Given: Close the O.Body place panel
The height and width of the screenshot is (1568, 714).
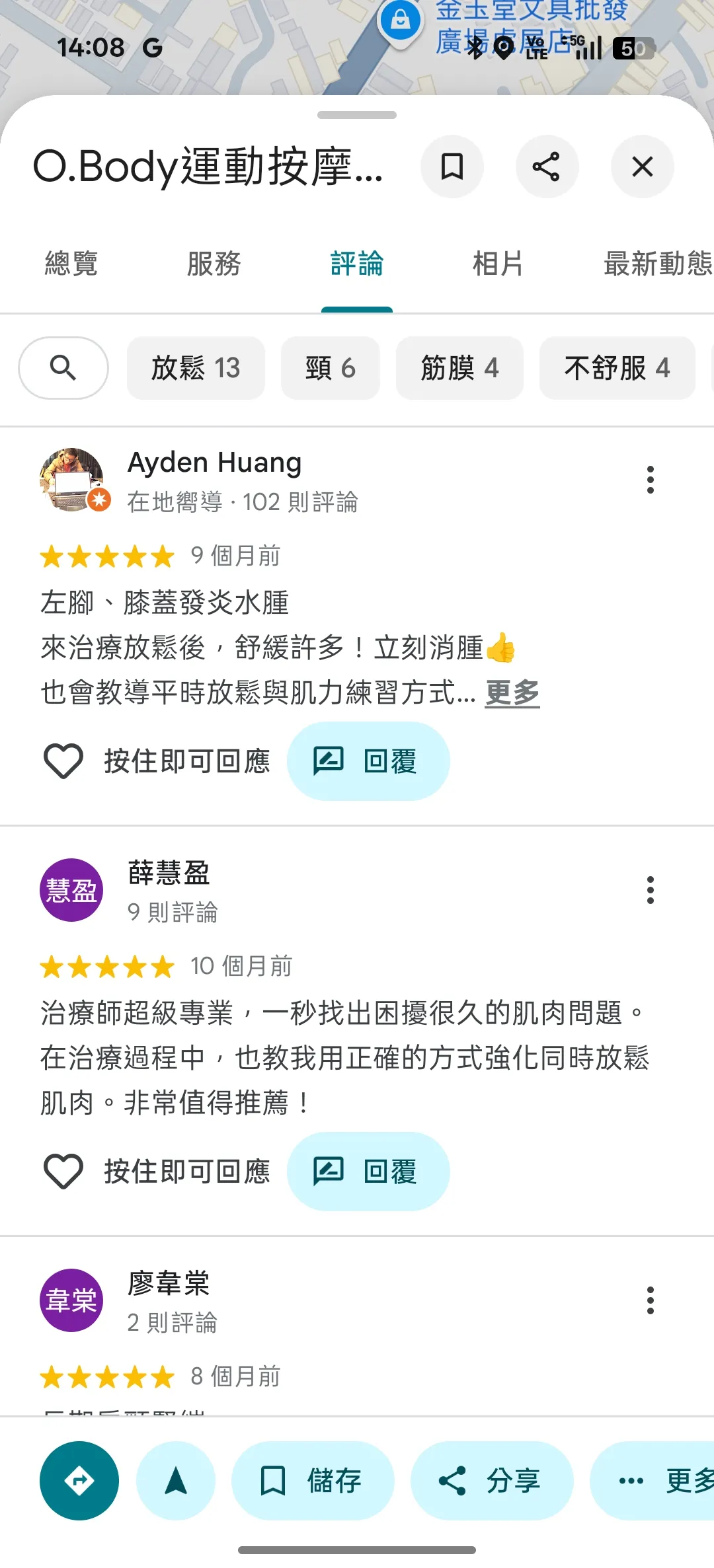Looking at the screenshot, I should coord(642,167).
